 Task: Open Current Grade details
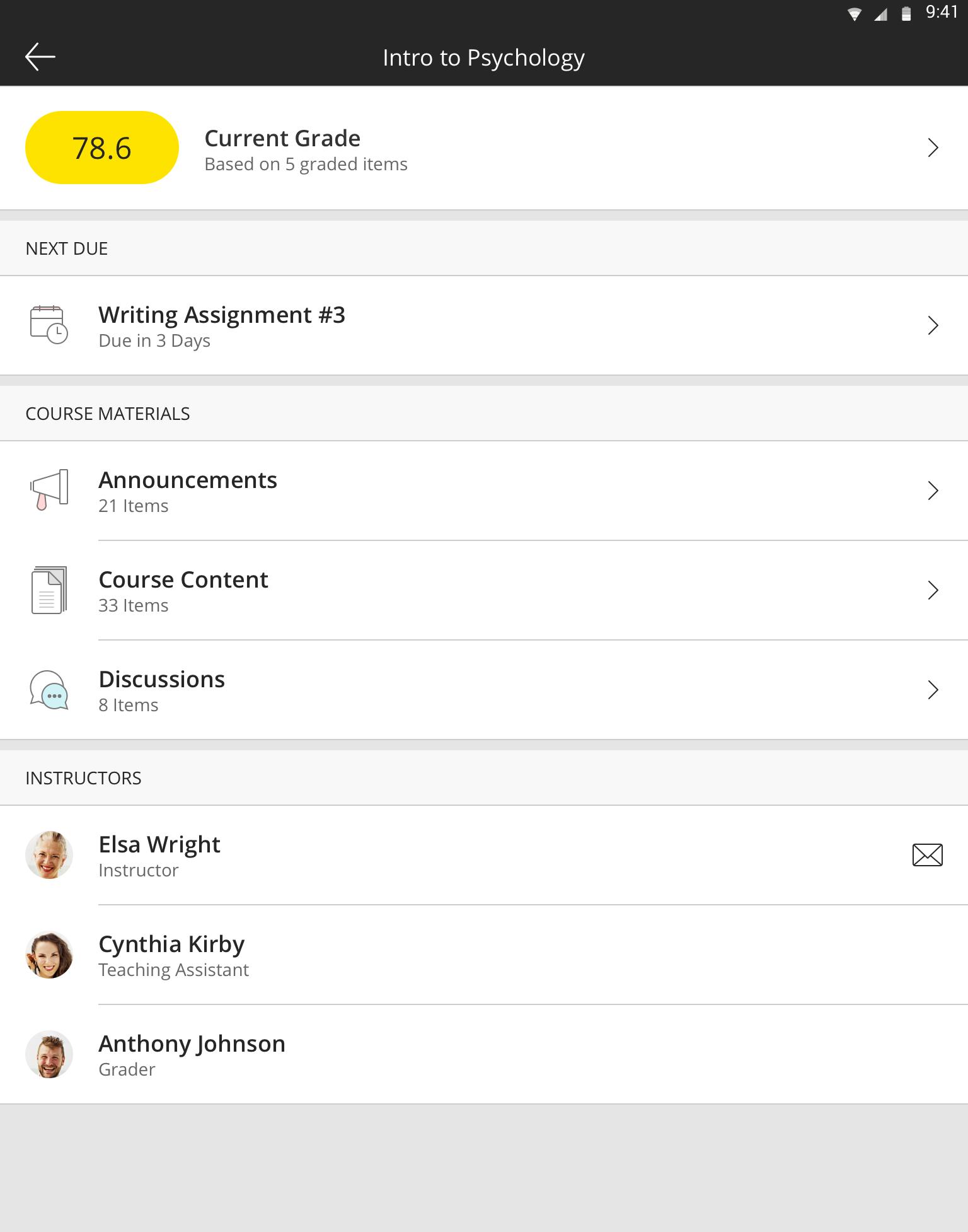pos(483,149)
